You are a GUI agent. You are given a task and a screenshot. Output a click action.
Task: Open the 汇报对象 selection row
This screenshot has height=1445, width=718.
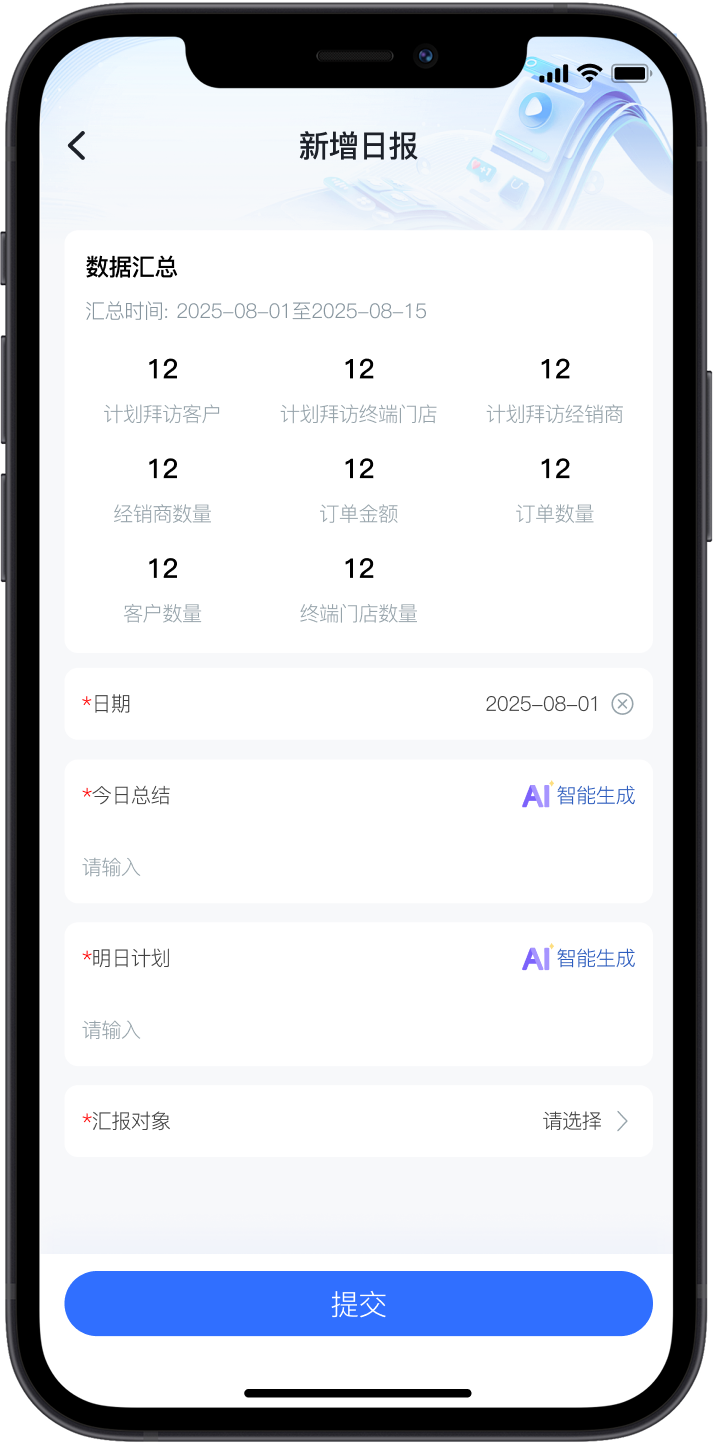click(x=358, y=1121)
